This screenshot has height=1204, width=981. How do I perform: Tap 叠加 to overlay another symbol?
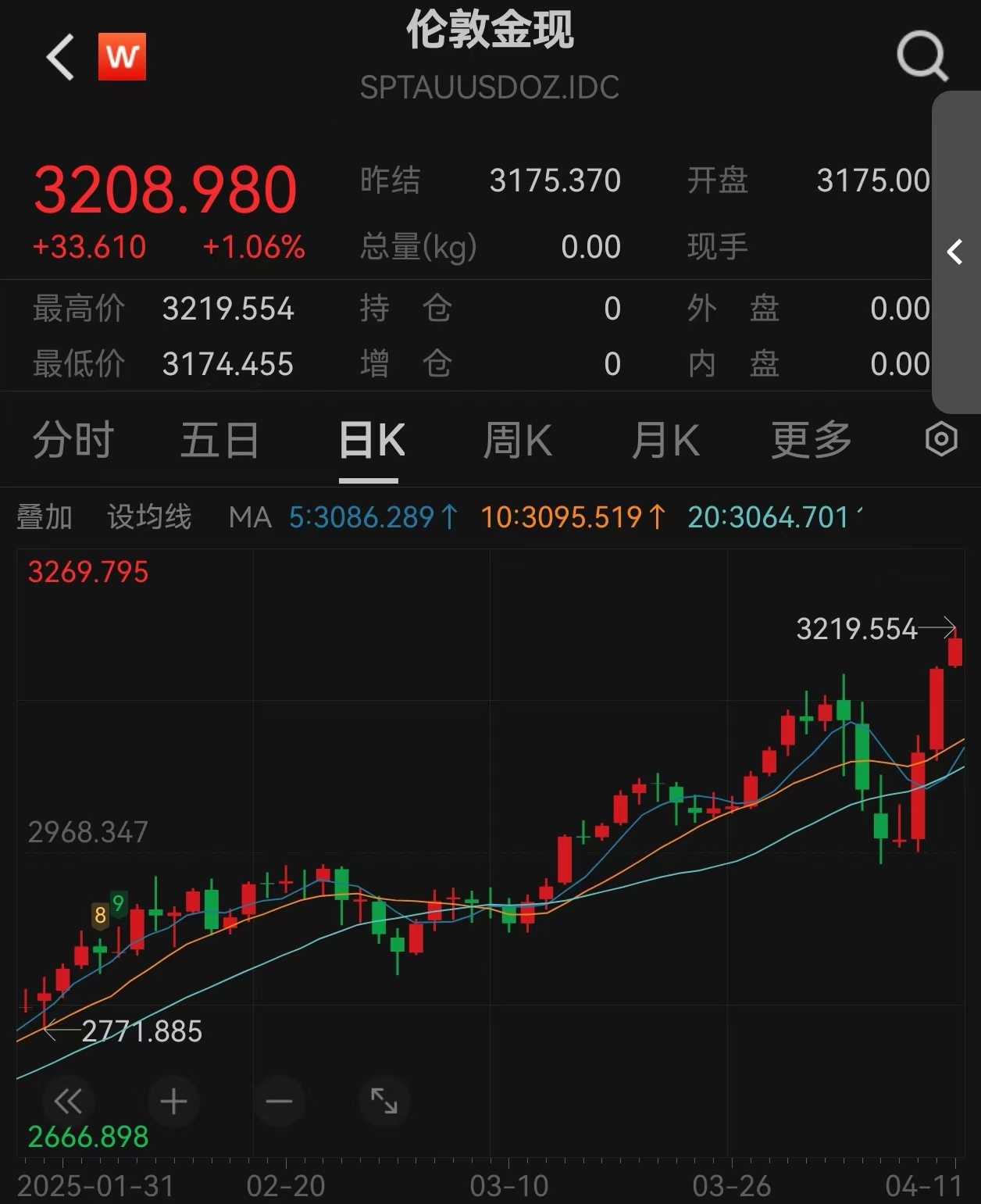coord(45,517)
